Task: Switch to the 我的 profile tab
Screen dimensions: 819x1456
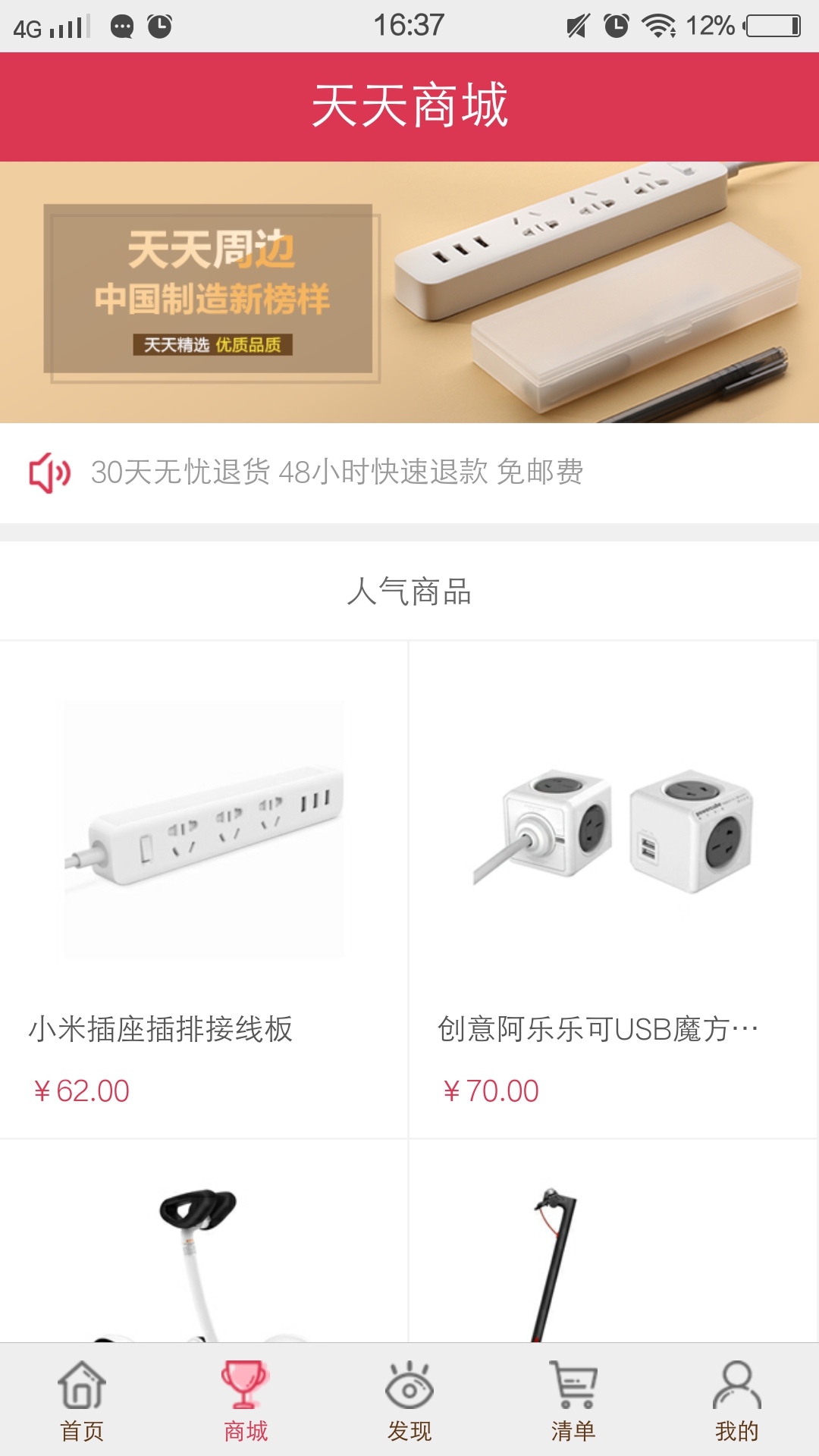Action: [x=737, y=1400]
